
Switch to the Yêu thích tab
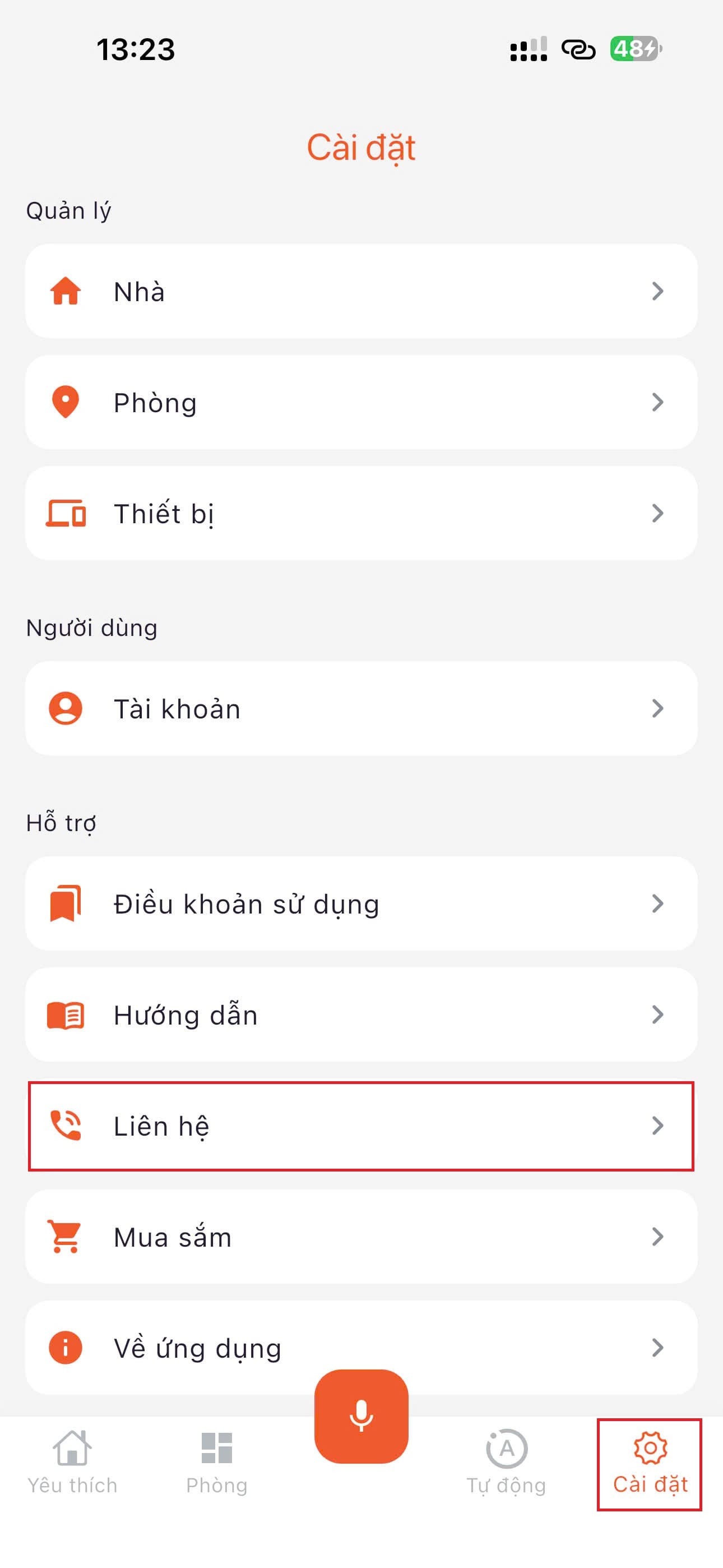(72, 1462)
